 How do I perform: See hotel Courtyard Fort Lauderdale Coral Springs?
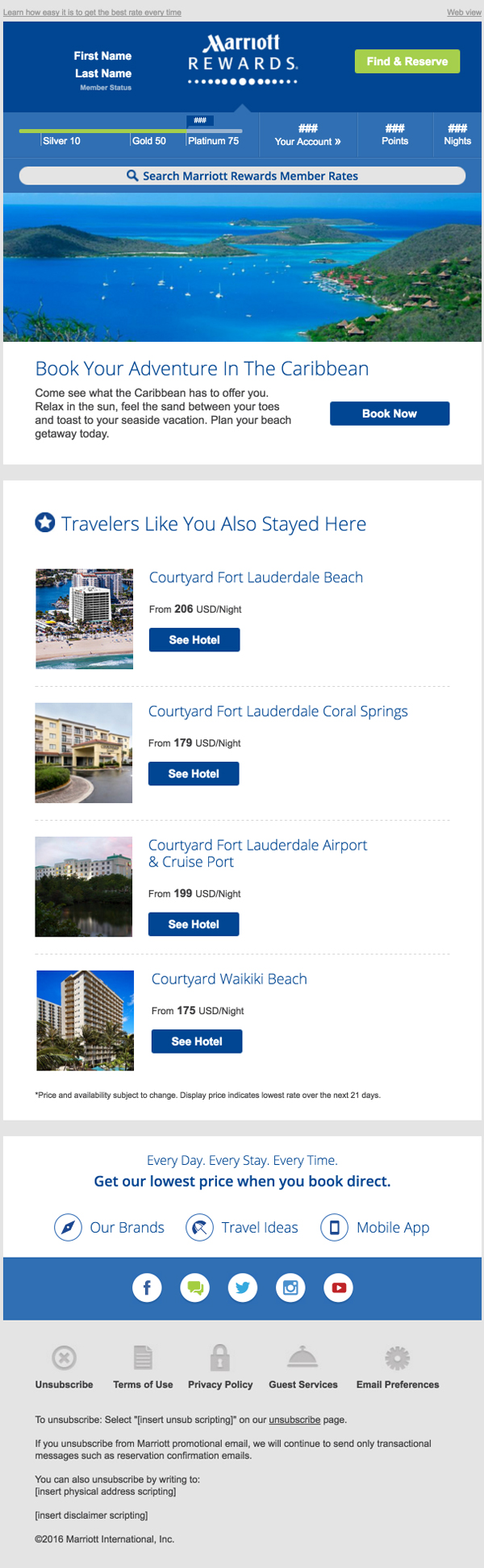pyautogui.click(x=194, y=774)
